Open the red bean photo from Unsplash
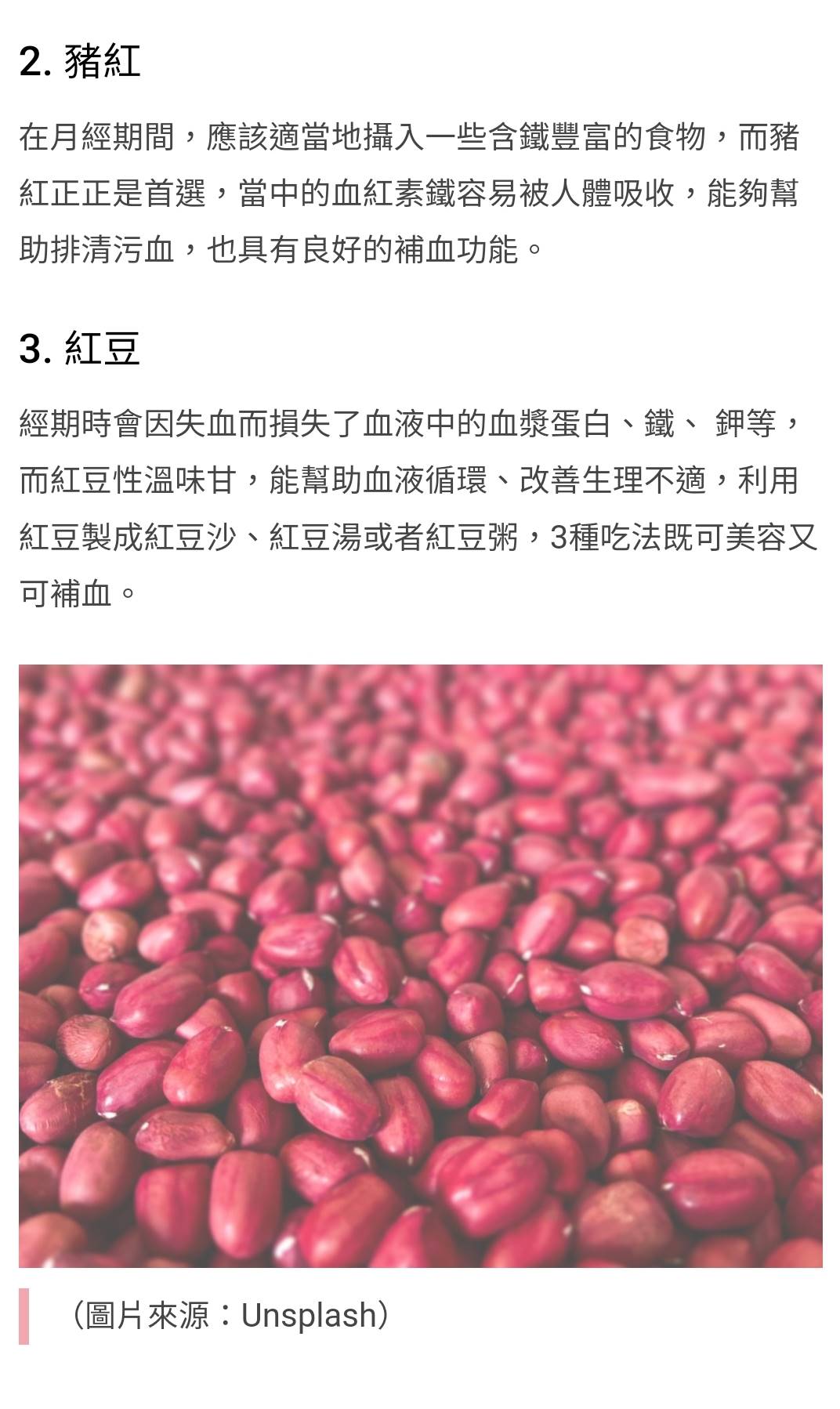This screenshot has height=1409, width=840. 420,965
